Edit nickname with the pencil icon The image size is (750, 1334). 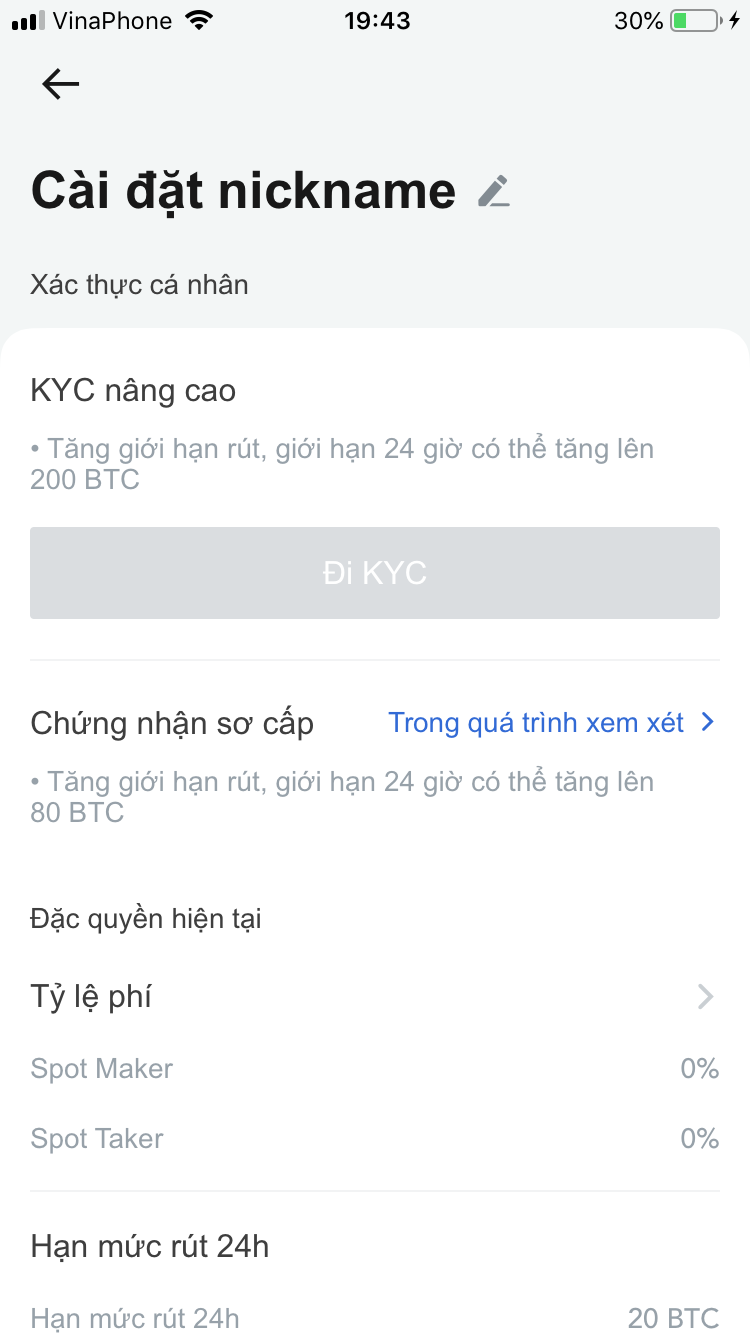(493, 191)
